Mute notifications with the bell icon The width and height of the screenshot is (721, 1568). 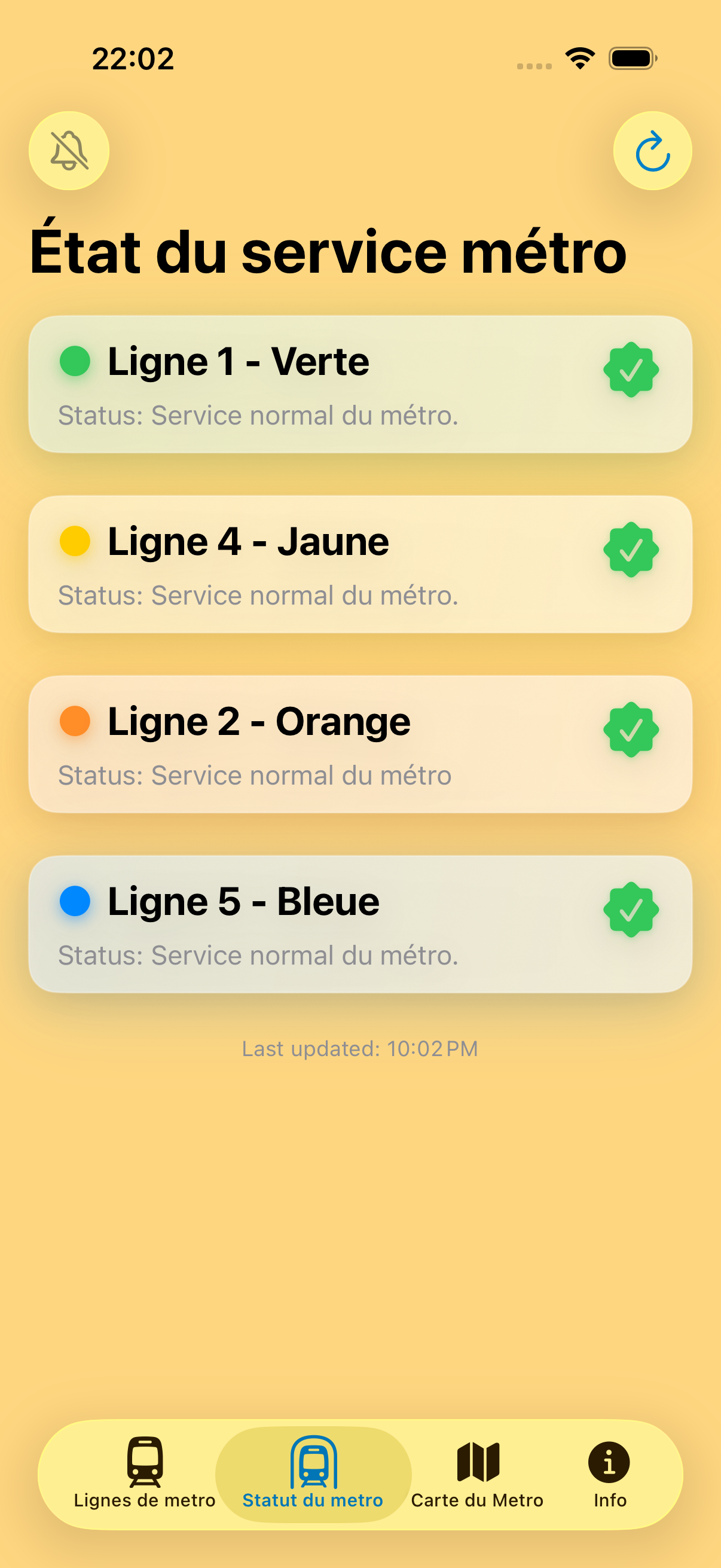[x=69, y=151]
